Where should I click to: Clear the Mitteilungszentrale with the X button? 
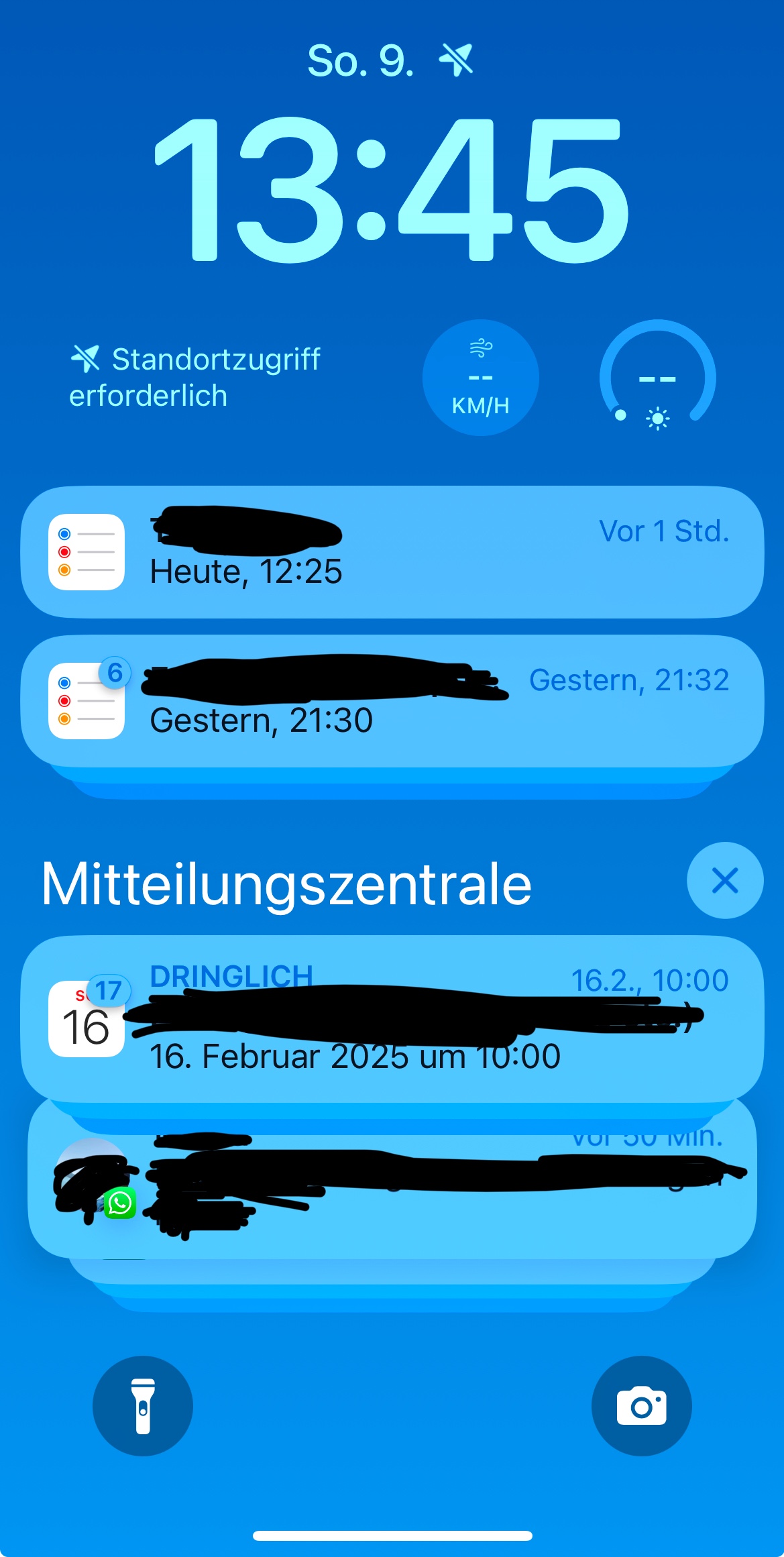click(x=725, y=880)
